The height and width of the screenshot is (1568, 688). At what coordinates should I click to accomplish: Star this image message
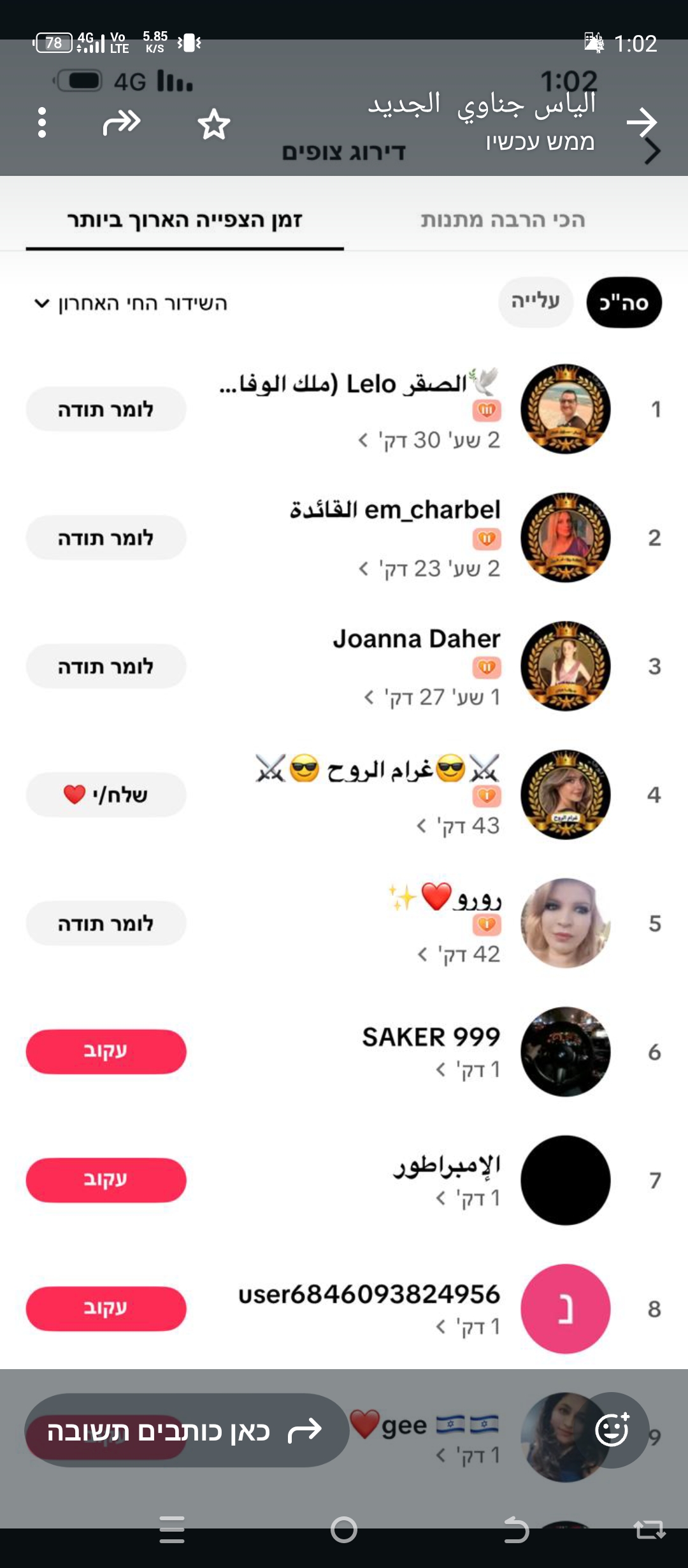click(x=214, y=124)
